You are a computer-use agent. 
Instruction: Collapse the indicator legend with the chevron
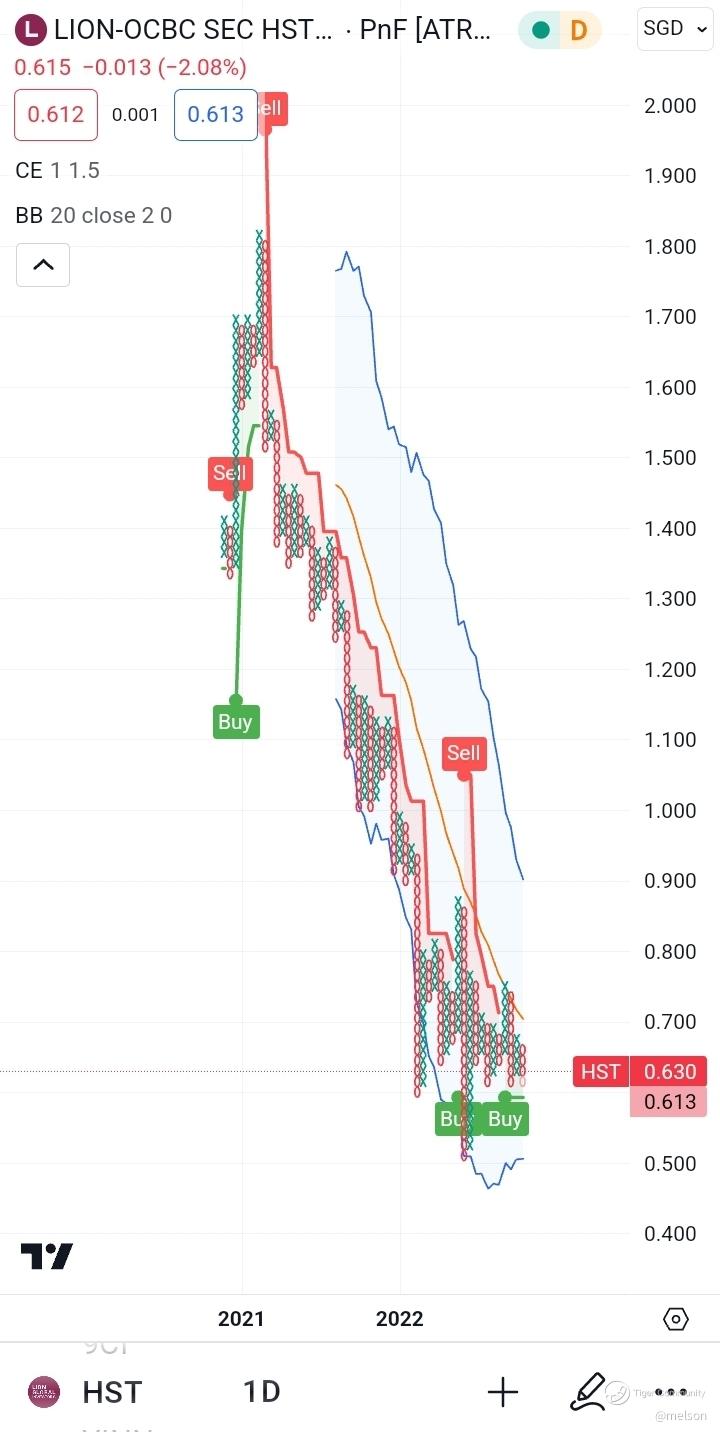pos(43,265)
